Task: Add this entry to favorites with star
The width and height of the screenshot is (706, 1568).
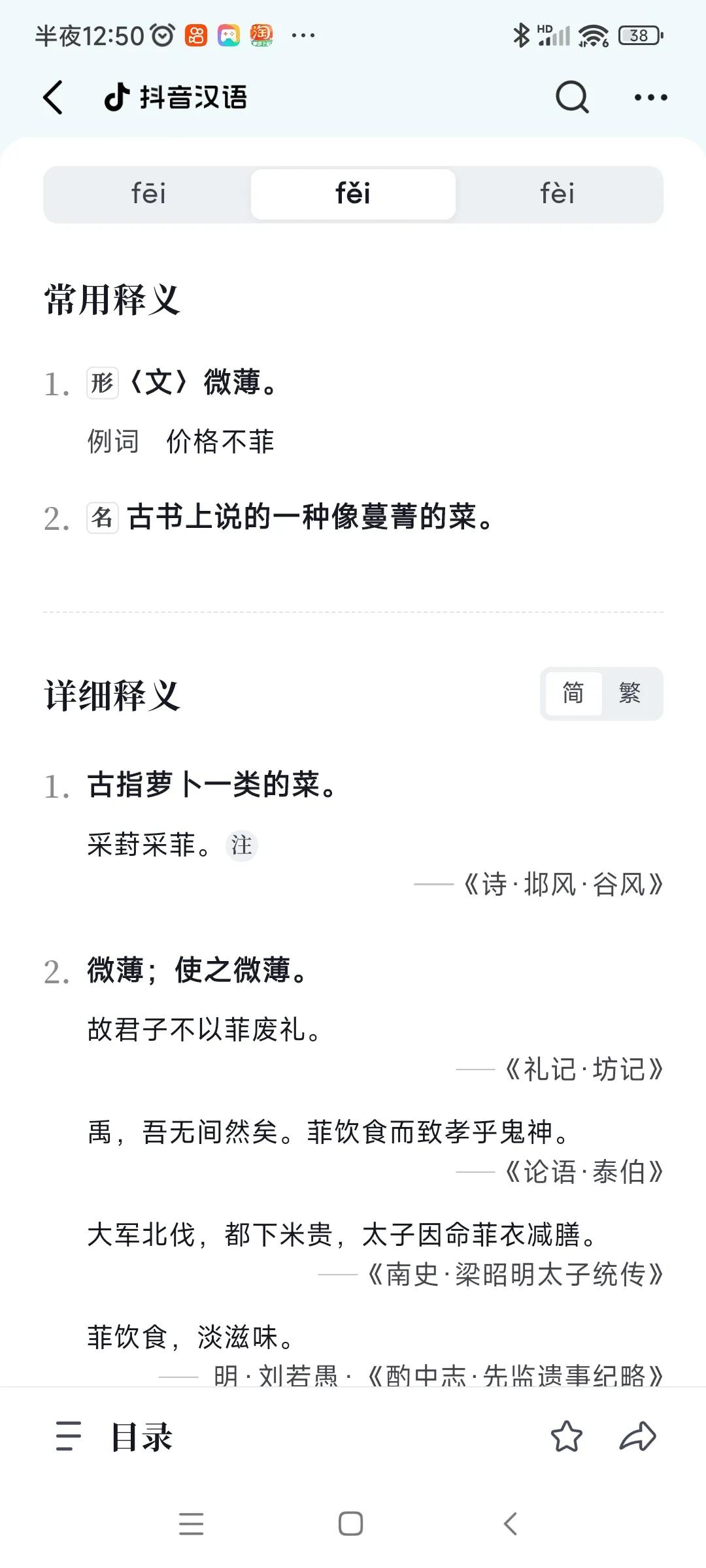Action: (x=566, y=1437)
